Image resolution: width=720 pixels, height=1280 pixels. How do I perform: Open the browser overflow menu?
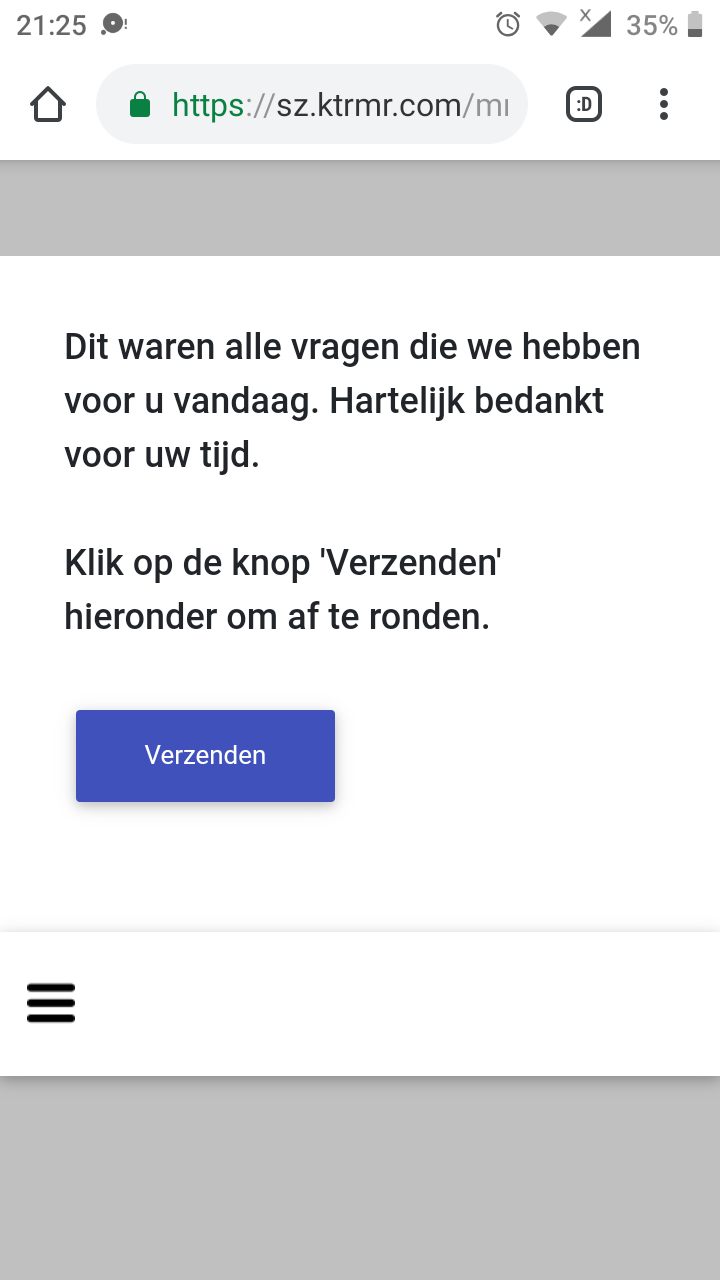coord(664,104)
